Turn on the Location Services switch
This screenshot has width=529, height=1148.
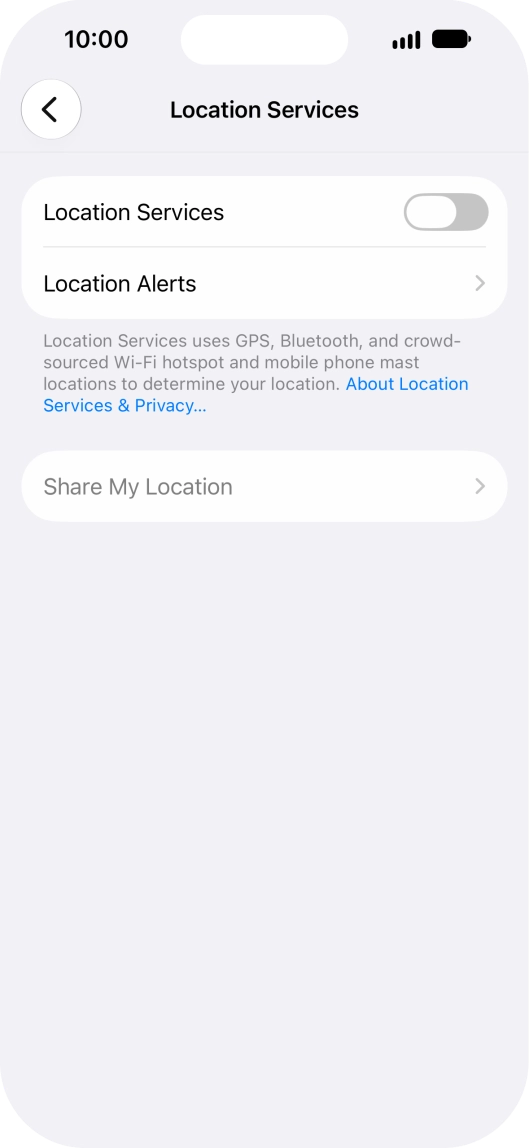pos(446,212)
